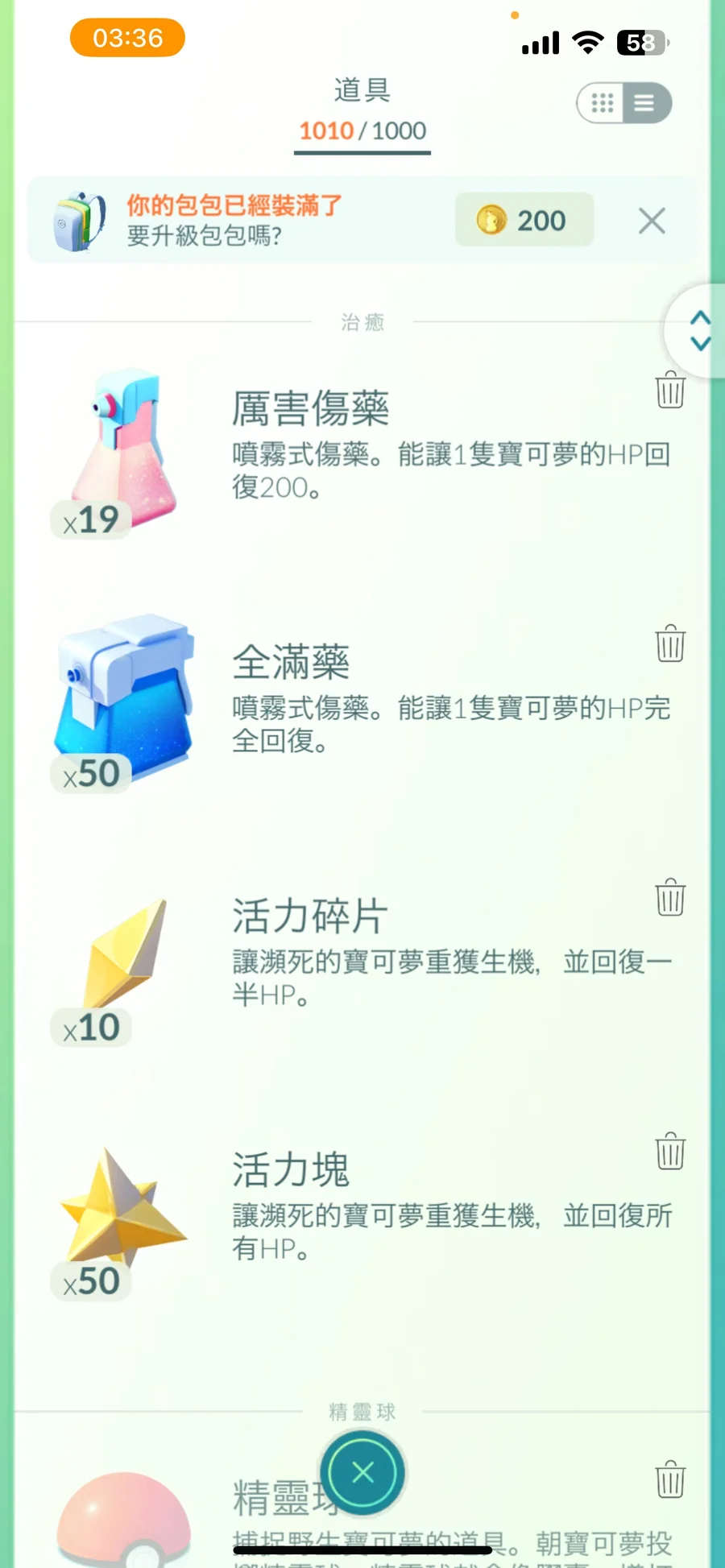Discard 精靈球 with trash icon
Image resolution: width=725 pixels, height=1568 pixels.
coord(670,1480)
